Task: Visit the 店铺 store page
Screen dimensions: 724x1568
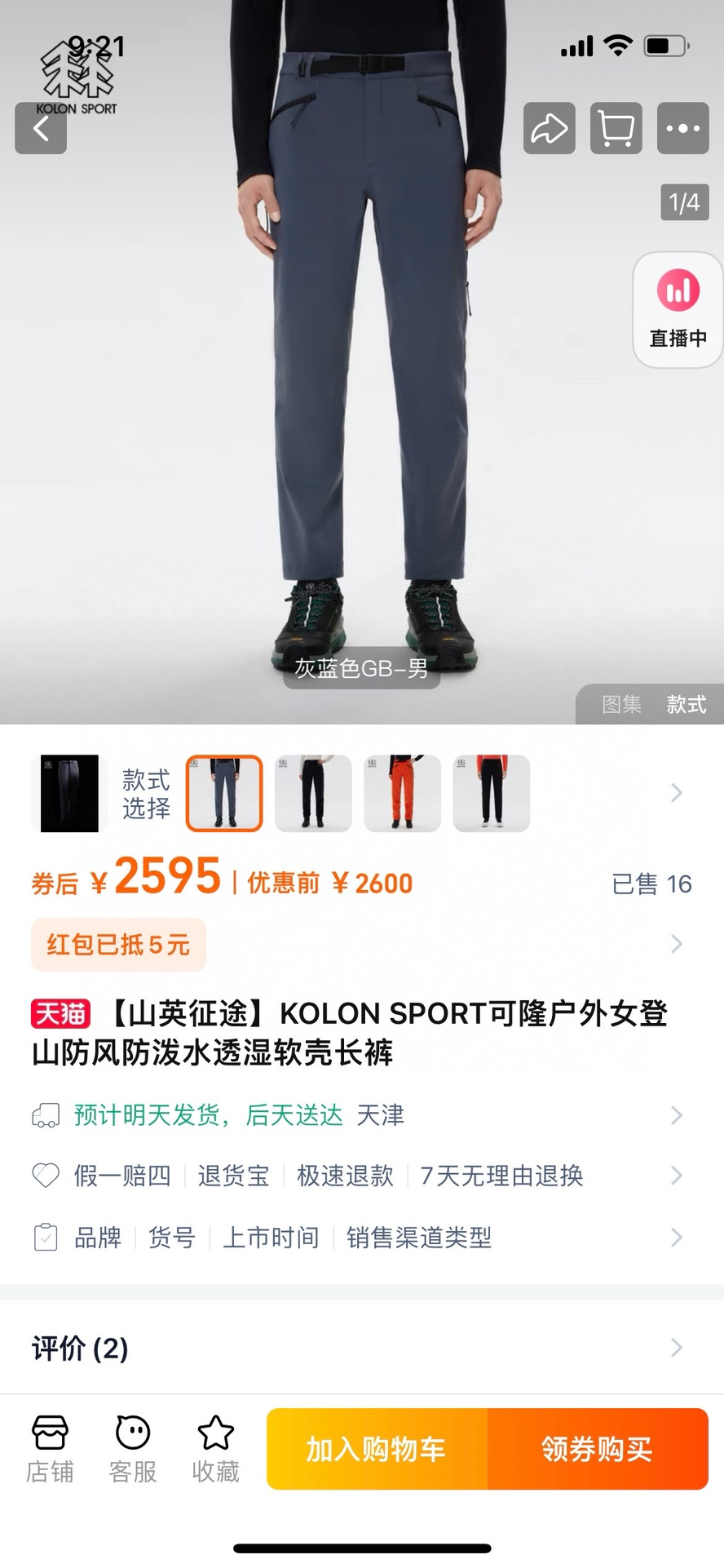Action: pyautogui.click(x=50, y=1450)
